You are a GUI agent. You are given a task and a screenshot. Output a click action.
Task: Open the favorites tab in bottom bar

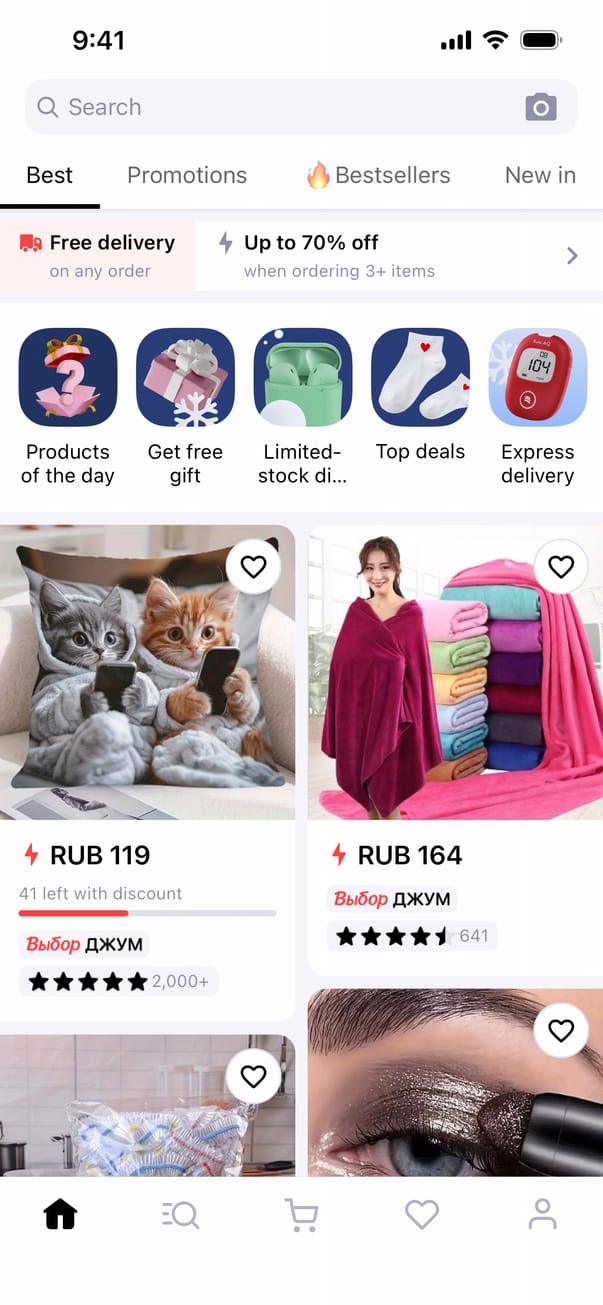[422, 1215]
